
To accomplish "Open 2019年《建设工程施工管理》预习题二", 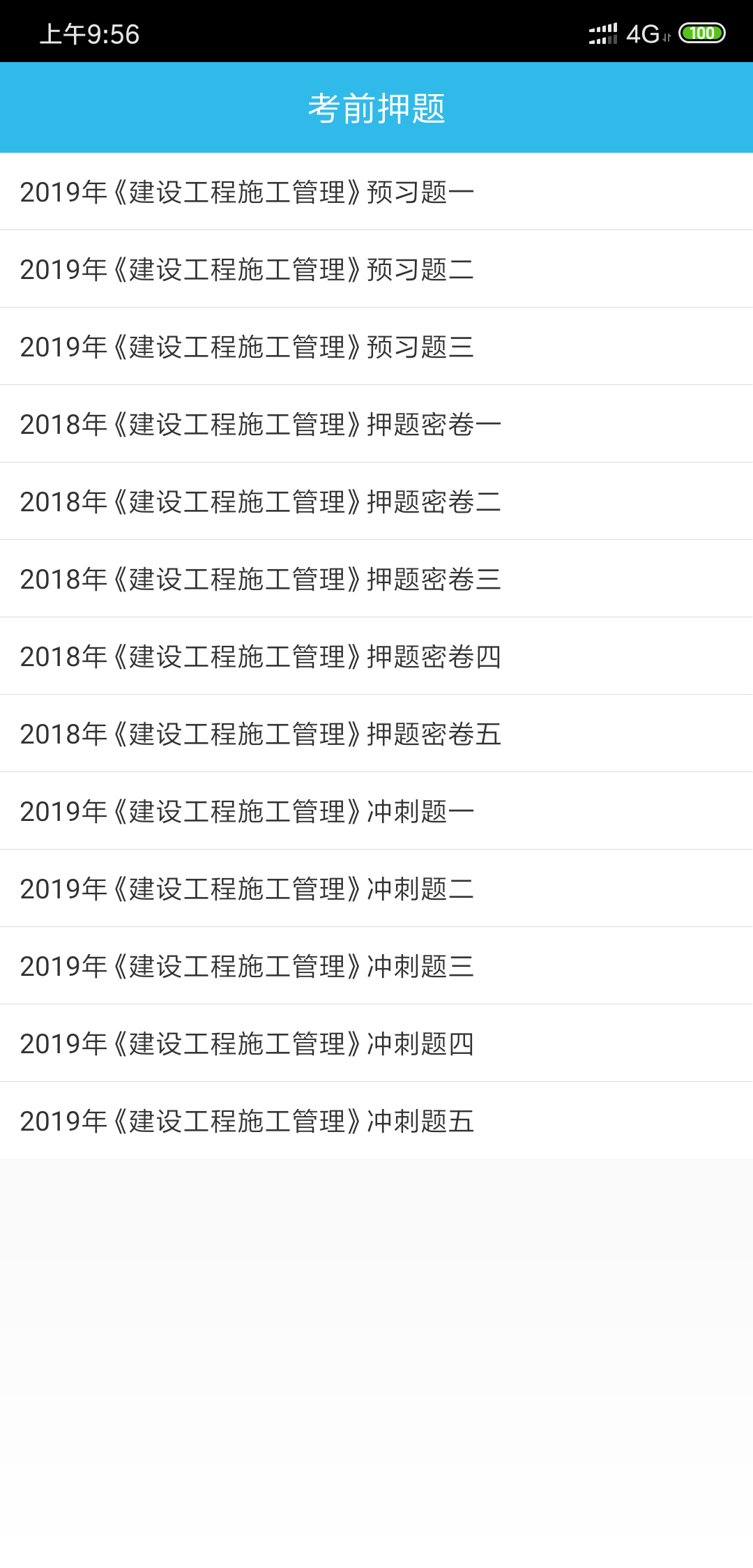I will [376, 269].
